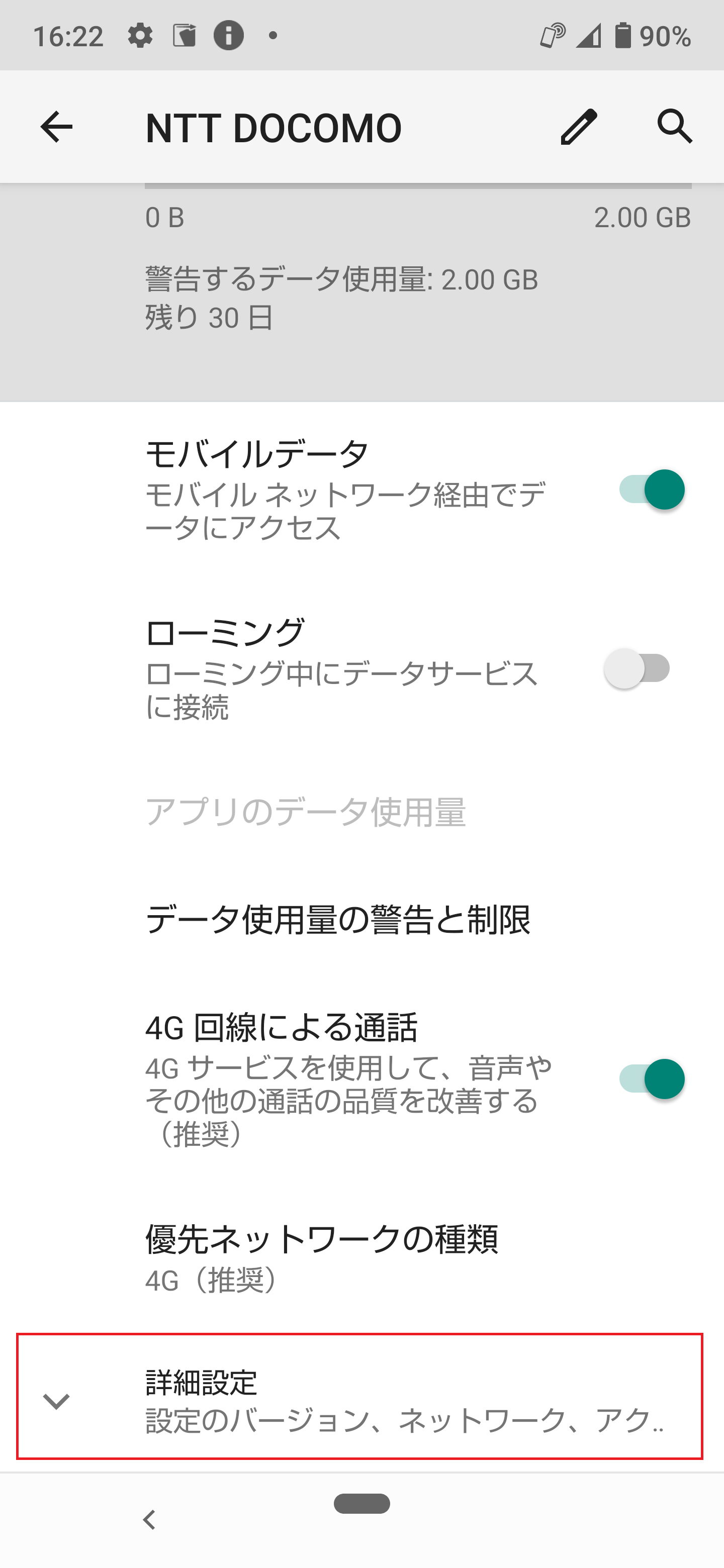The image size is (724, 1568).
Task: Tap the settings gear icon in the status bar
Action: point(140,35)
